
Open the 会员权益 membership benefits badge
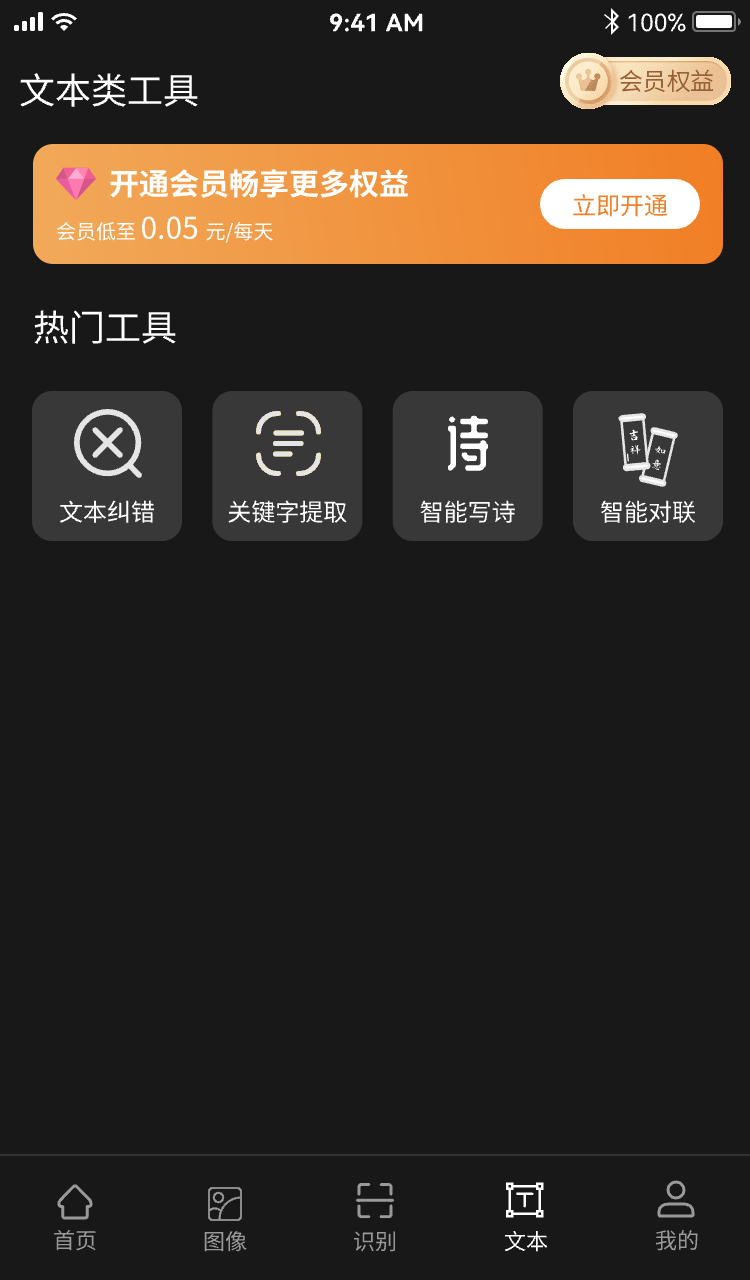click(646, 81)
